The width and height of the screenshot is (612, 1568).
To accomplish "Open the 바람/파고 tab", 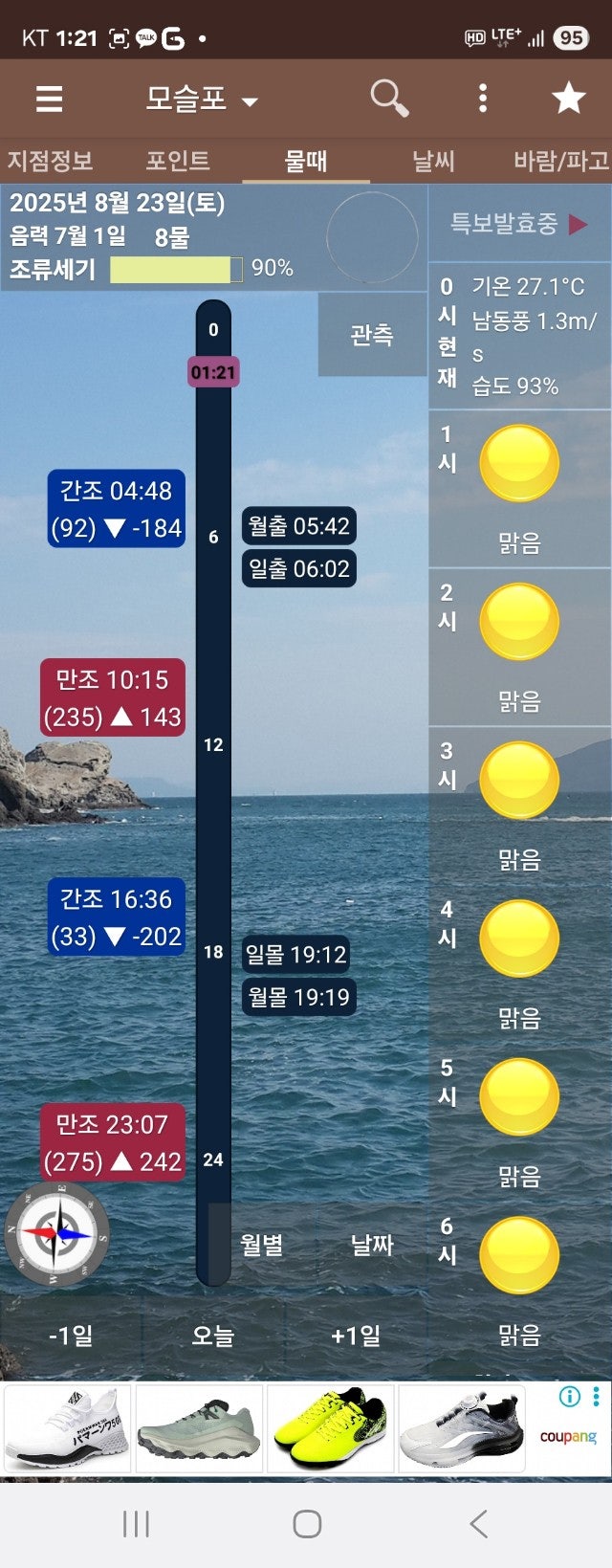I will pos(560,160).
